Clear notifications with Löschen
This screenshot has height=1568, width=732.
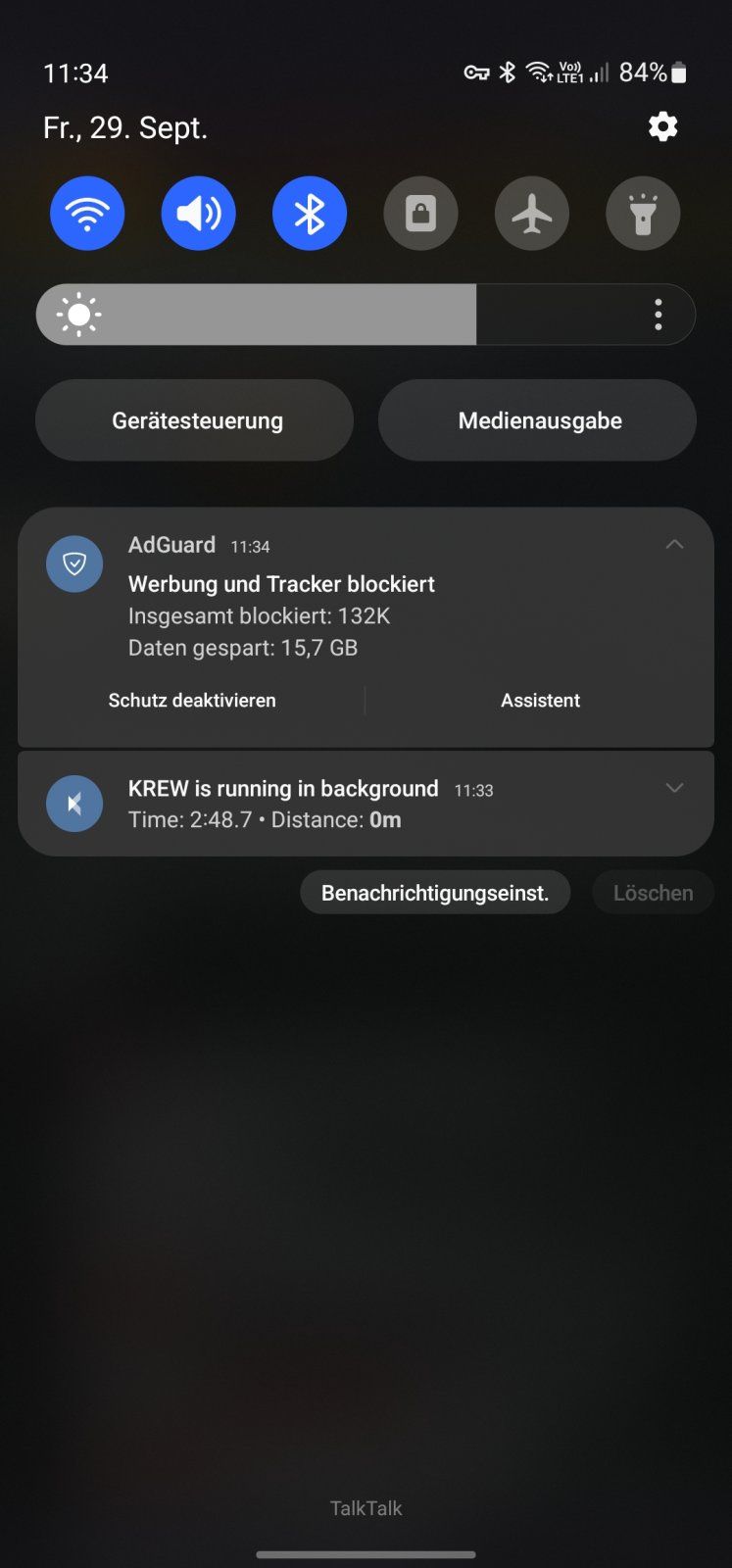coord(653,893)
